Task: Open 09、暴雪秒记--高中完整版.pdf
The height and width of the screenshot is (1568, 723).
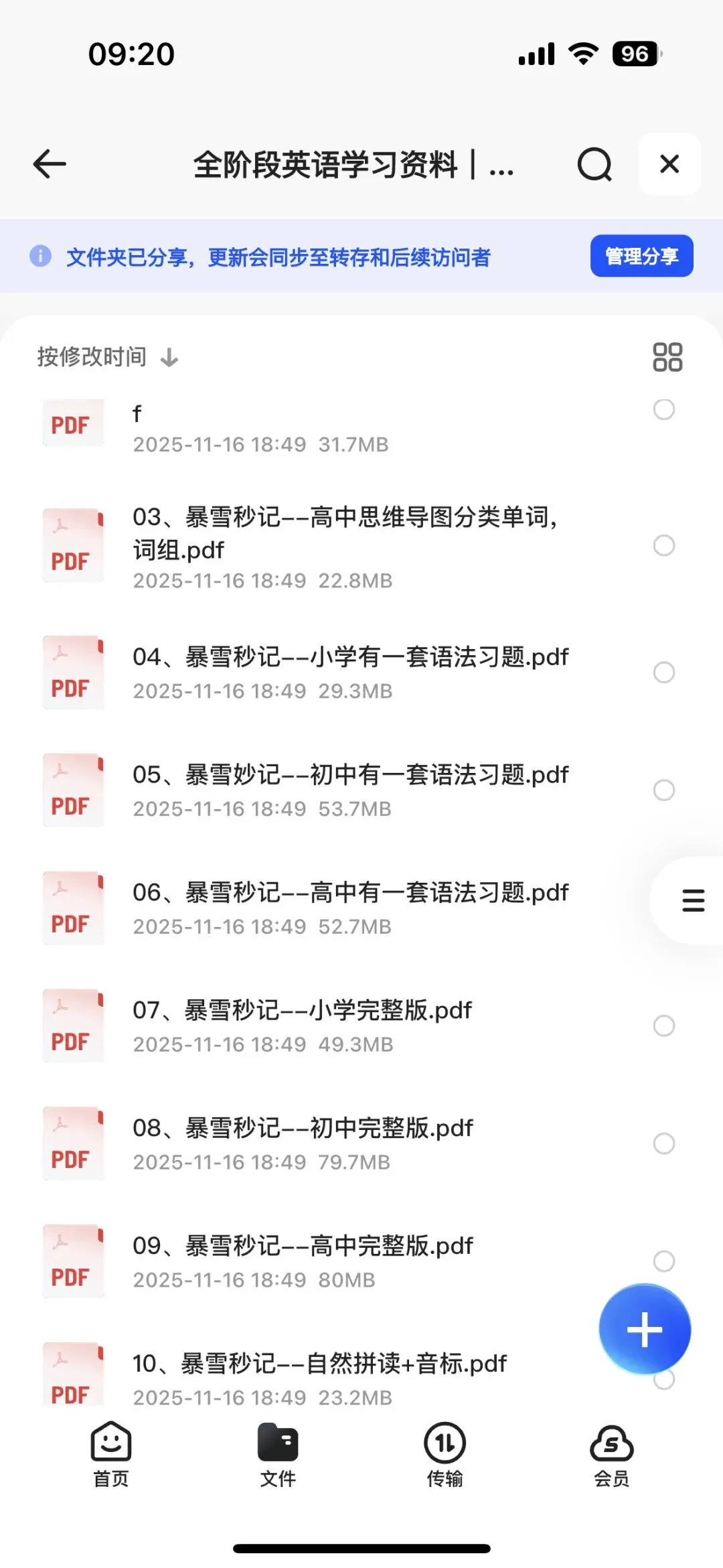Action: tap(303, 1246)
